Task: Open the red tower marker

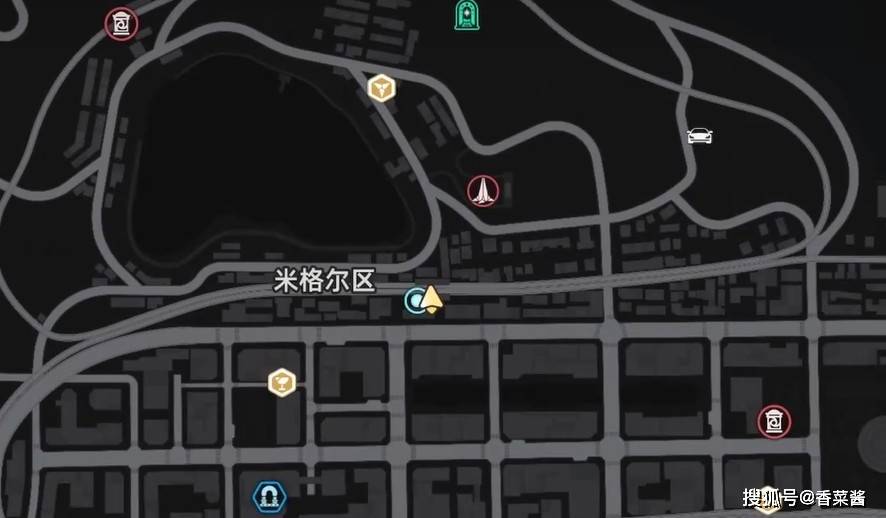Action: coord(483,190)
